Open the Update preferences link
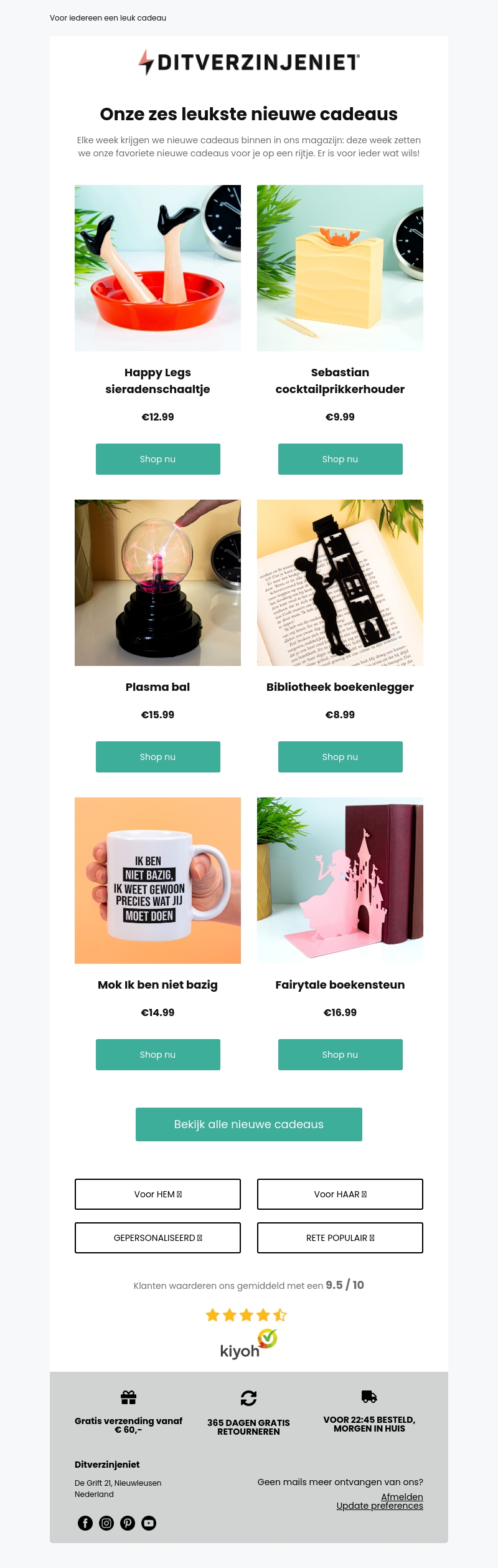 (x=380, y=1506)
